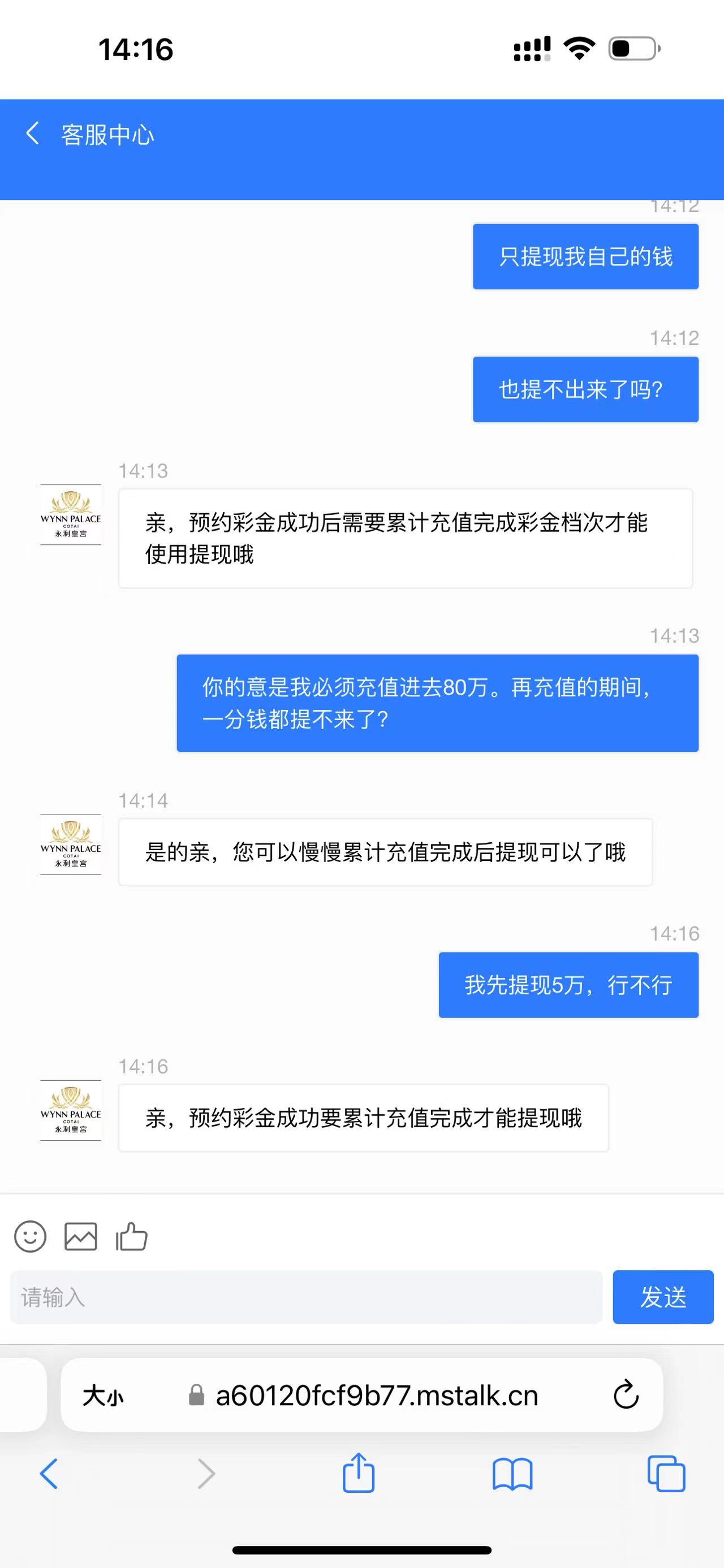This screenshot has height=1568, width=724.
Task: Navigate back in the browser
Action: 49,1474
